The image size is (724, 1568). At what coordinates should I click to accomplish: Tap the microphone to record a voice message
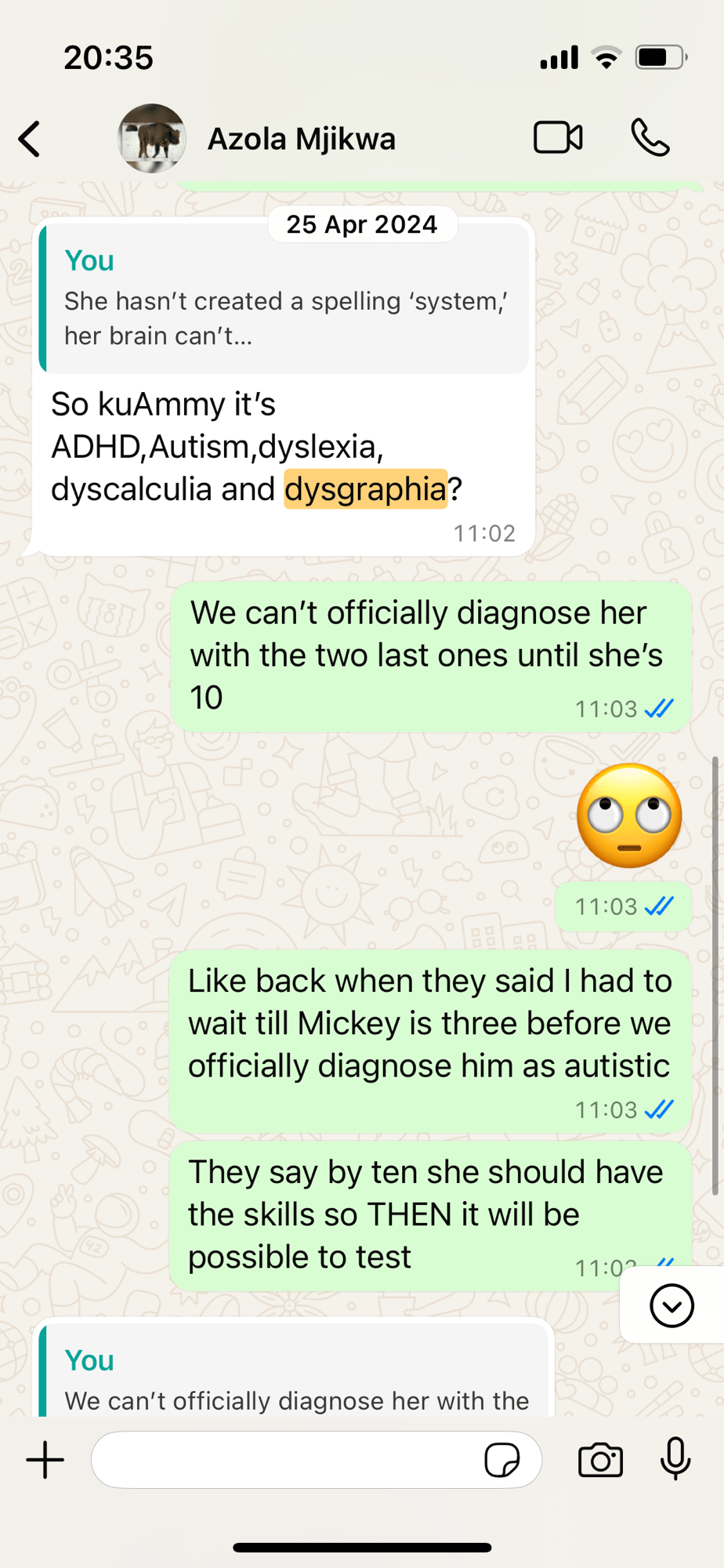click(675, 1460)
